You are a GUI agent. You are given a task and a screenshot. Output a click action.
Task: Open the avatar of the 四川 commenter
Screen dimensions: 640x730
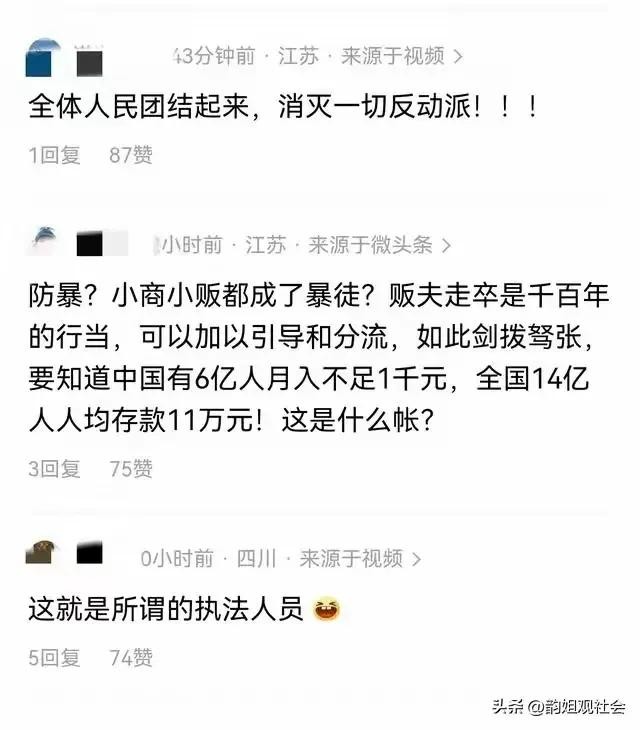(x=42, y=551)
